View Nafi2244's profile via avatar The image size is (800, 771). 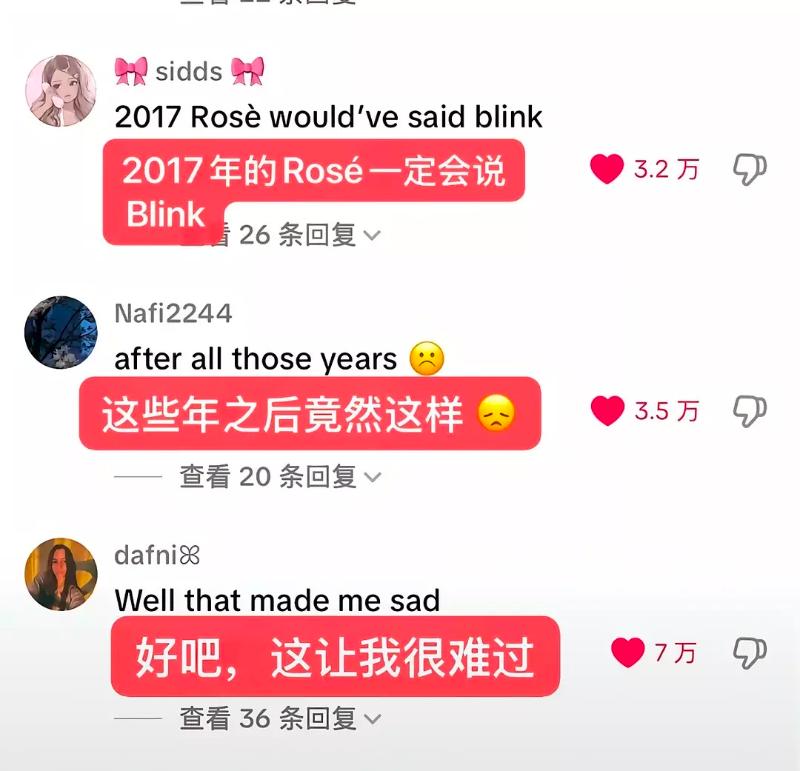coord(61,332)
